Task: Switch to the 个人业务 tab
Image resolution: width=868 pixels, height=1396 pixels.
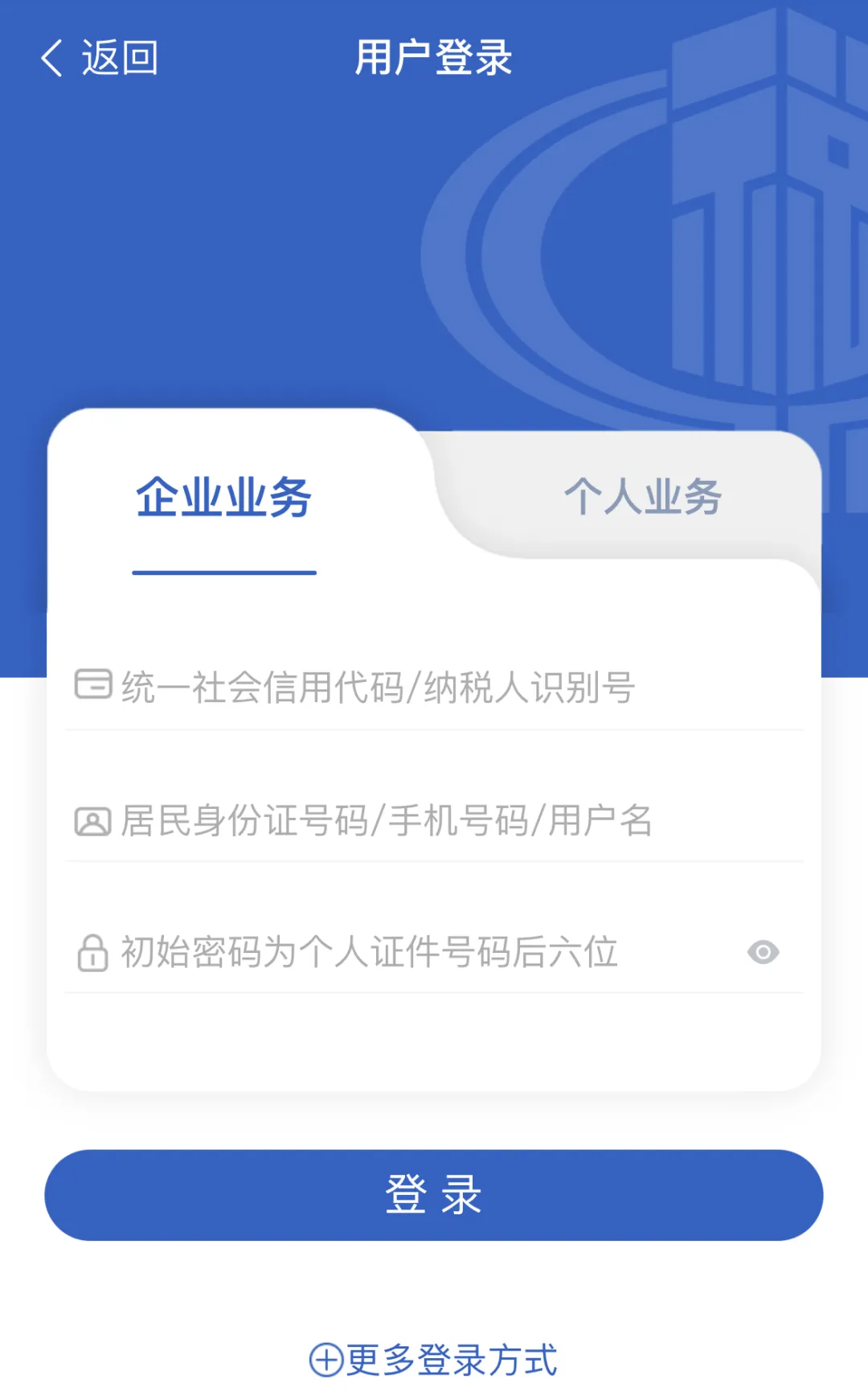Action: [x=642, y=496]
